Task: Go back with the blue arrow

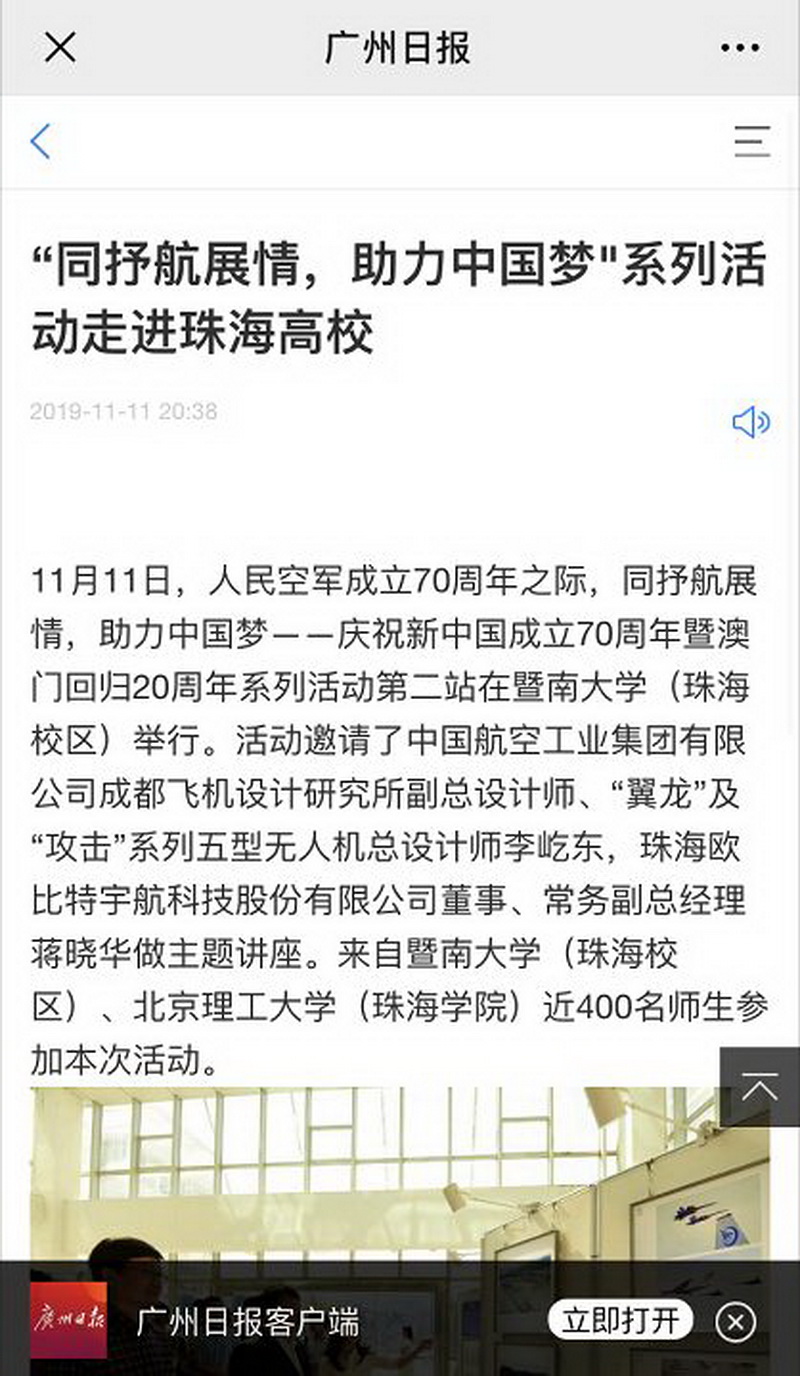Action: (x=40, y=141)
